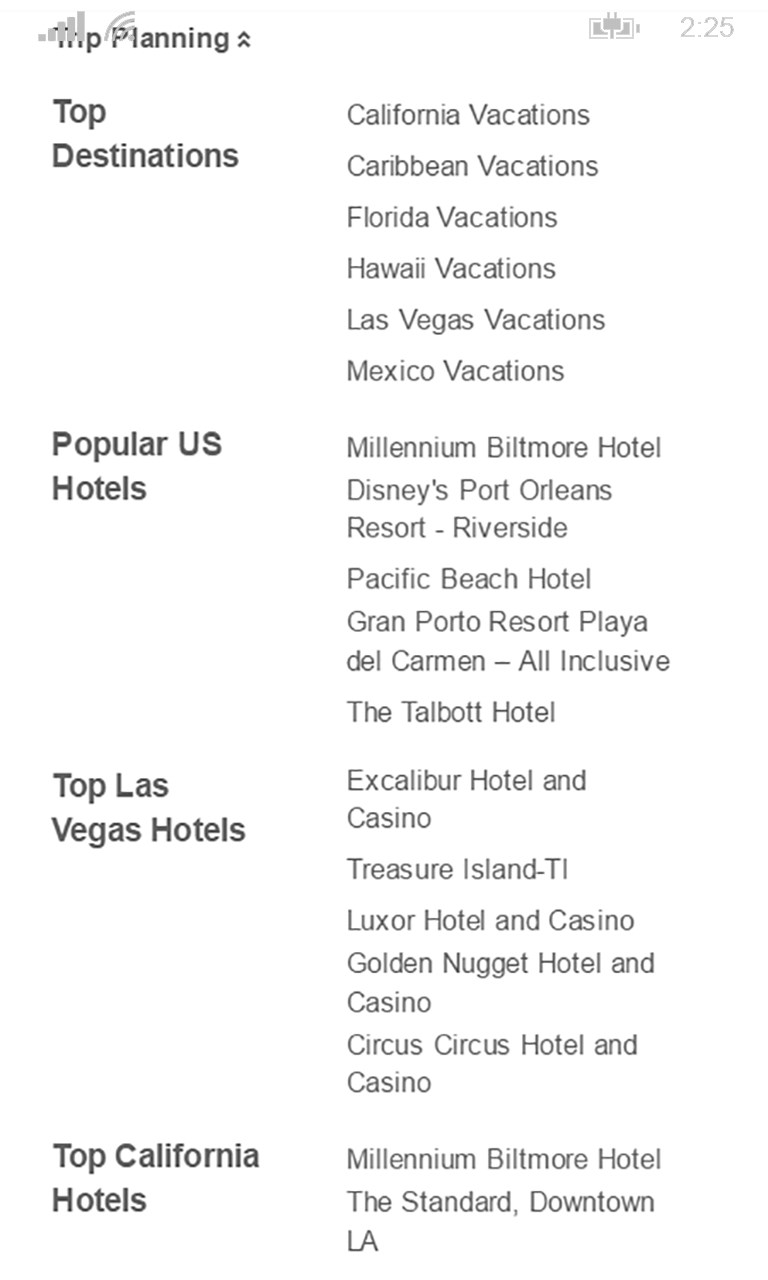This screenshot has width=768, height=1280.
Task: Open Excalibur Hotel and Casino
Action: 466,799
